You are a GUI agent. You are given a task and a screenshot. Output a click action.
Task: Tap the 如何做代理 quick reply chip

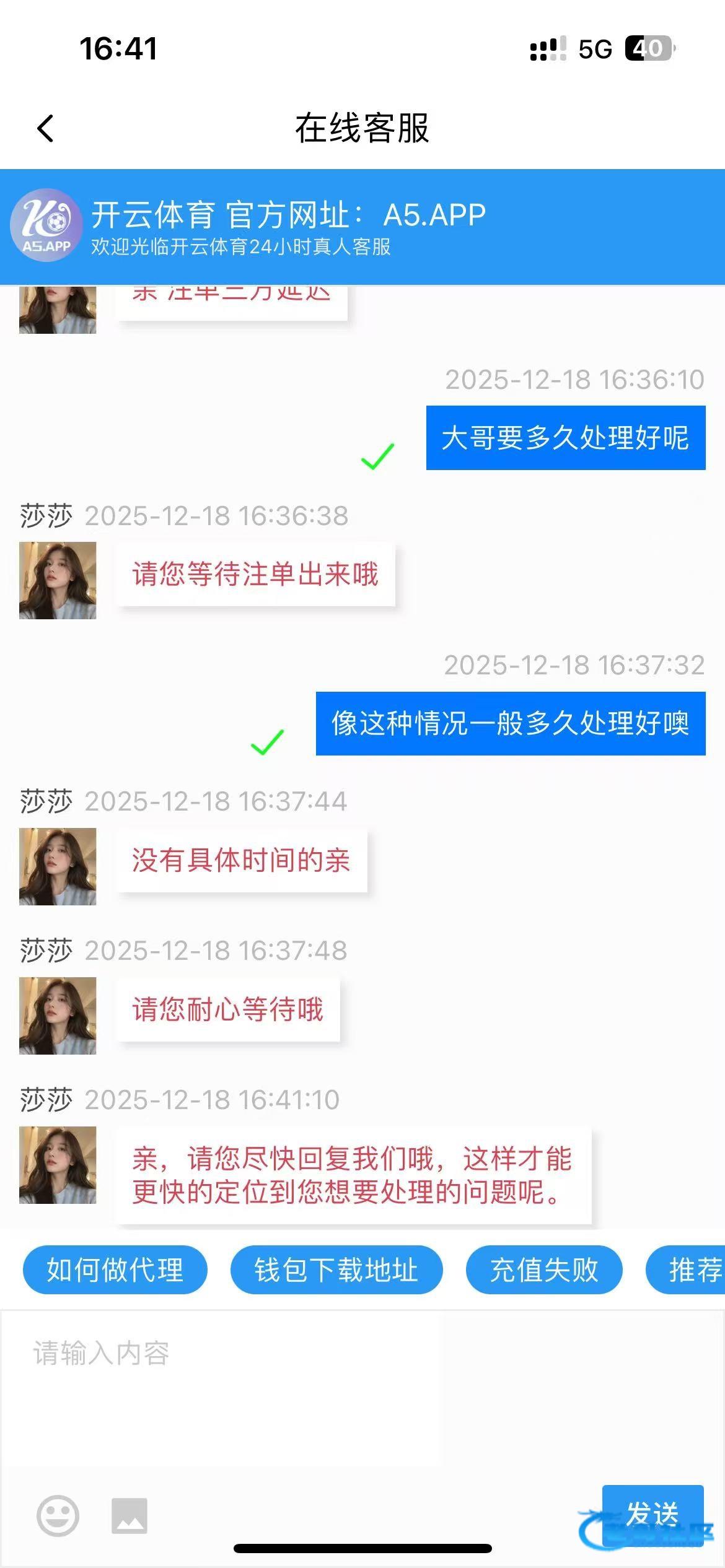click(115, 1270)
